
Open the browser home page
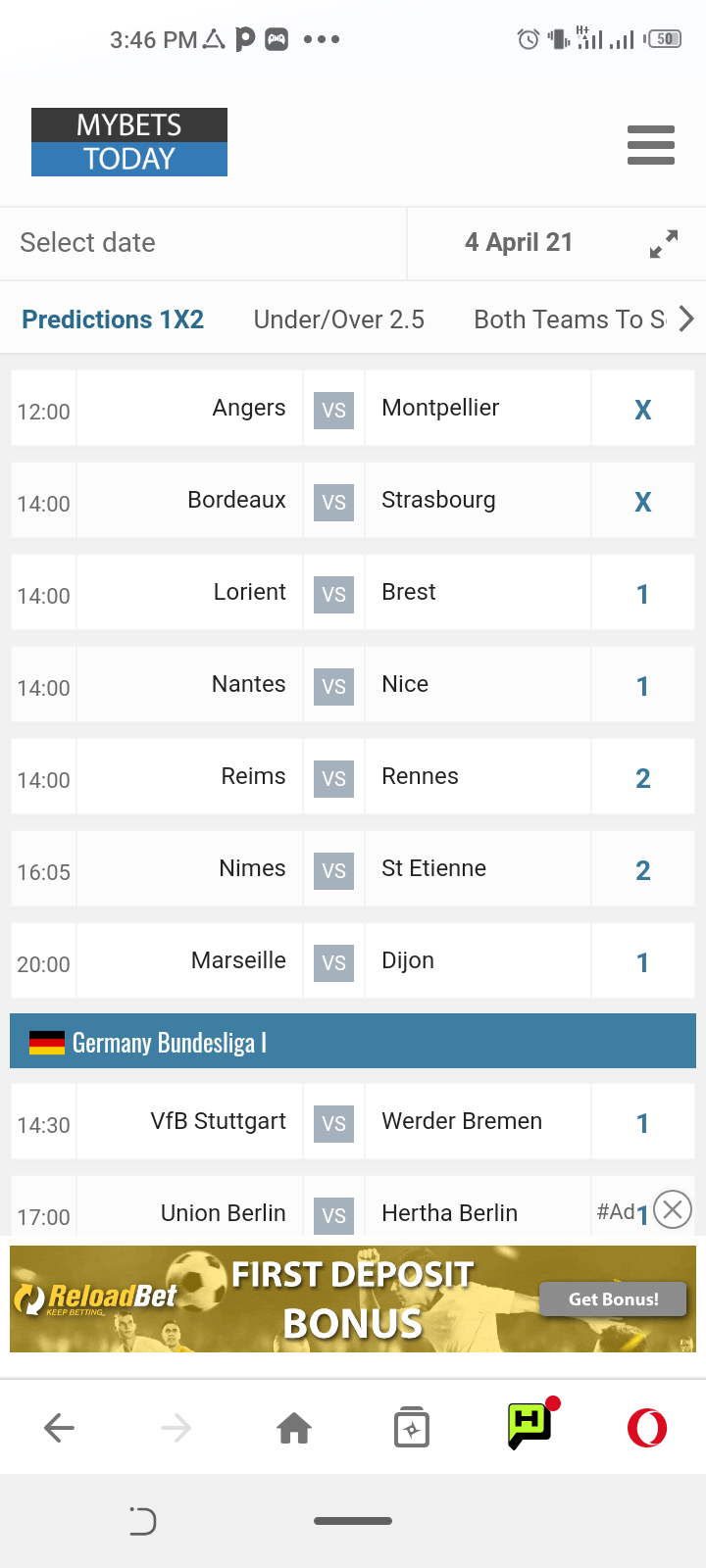click(x=294, y=1428)
